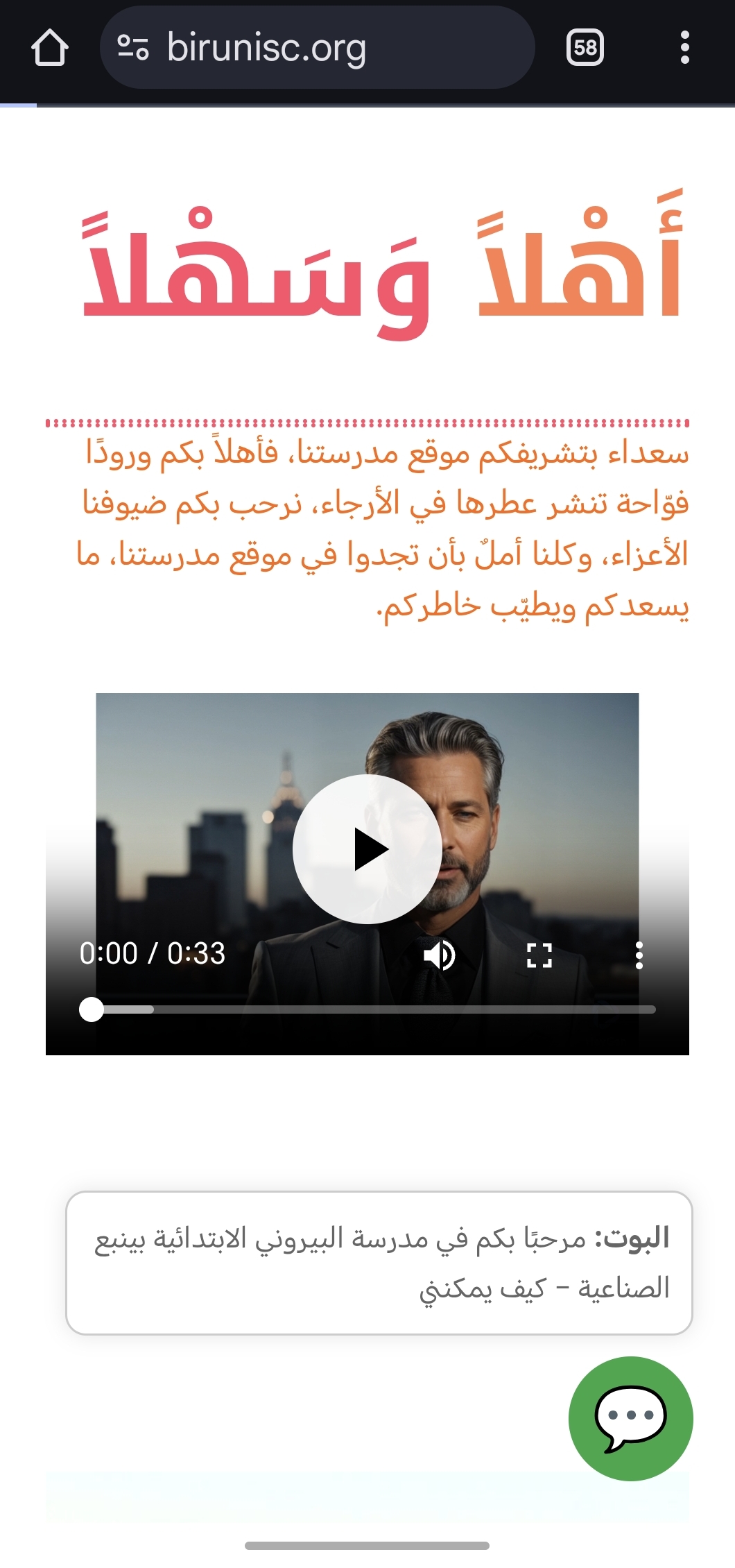Select the site permissions icon in address bar

(x=136, y=48)
